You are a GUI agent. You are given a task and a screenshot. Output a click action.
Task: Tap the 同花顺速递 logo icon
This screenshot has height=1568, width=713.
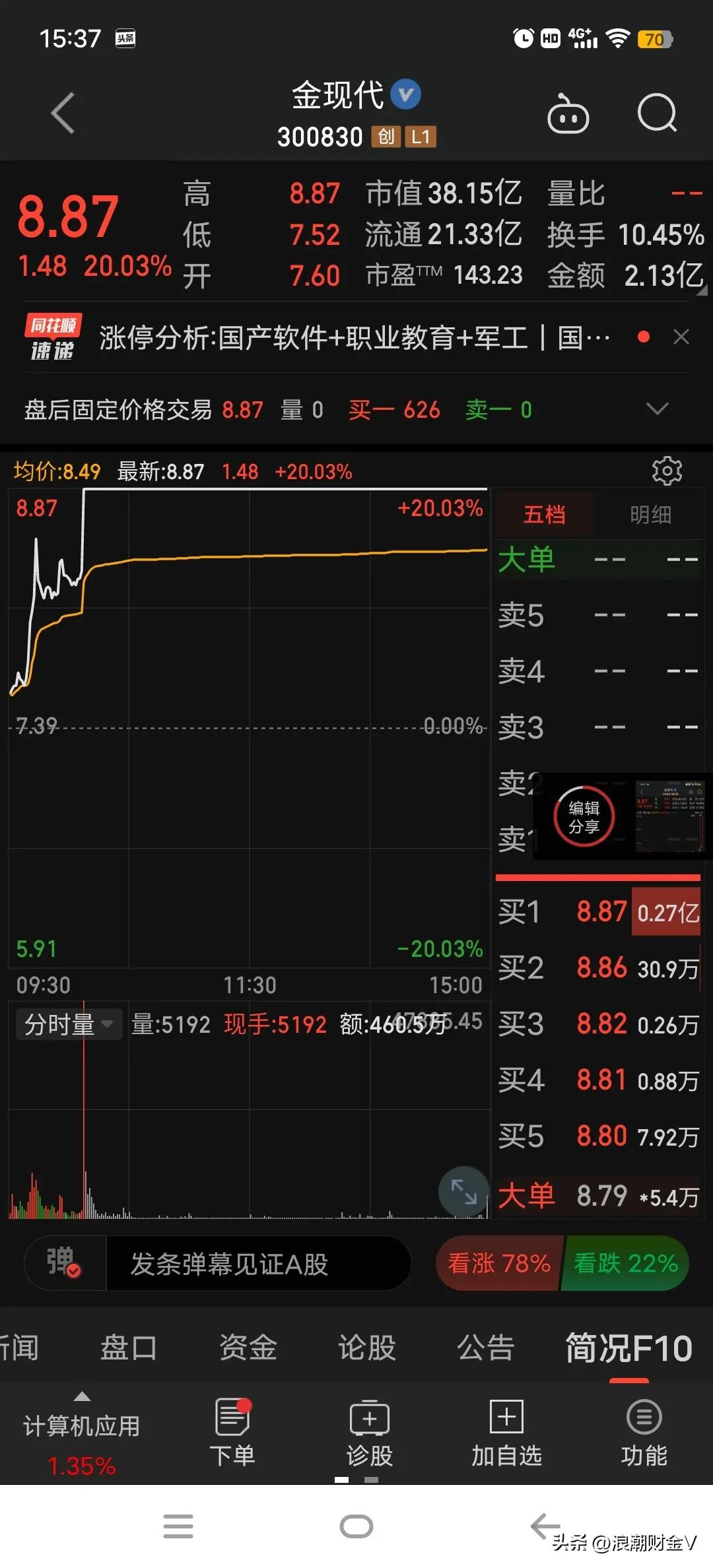click(x=51, y=338)
